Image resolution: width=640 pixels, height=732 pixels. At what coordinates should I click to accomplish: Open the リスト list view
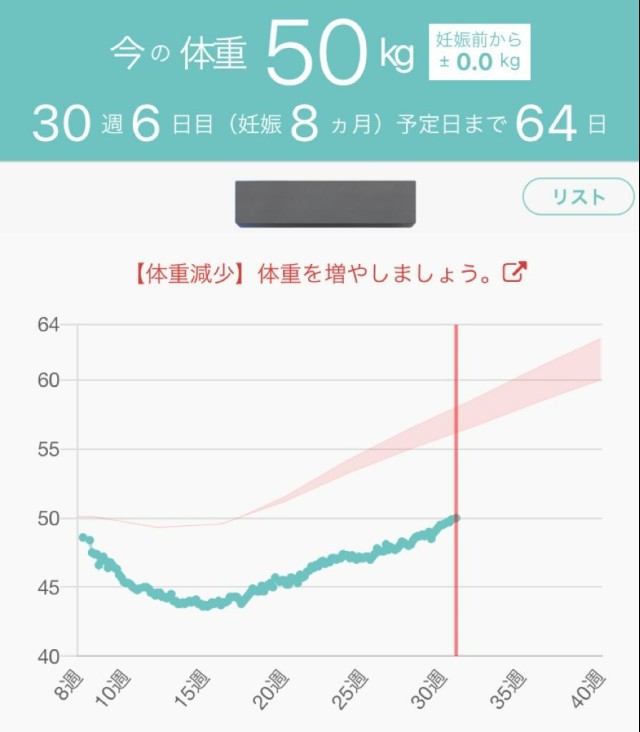(x=578, y=197)
